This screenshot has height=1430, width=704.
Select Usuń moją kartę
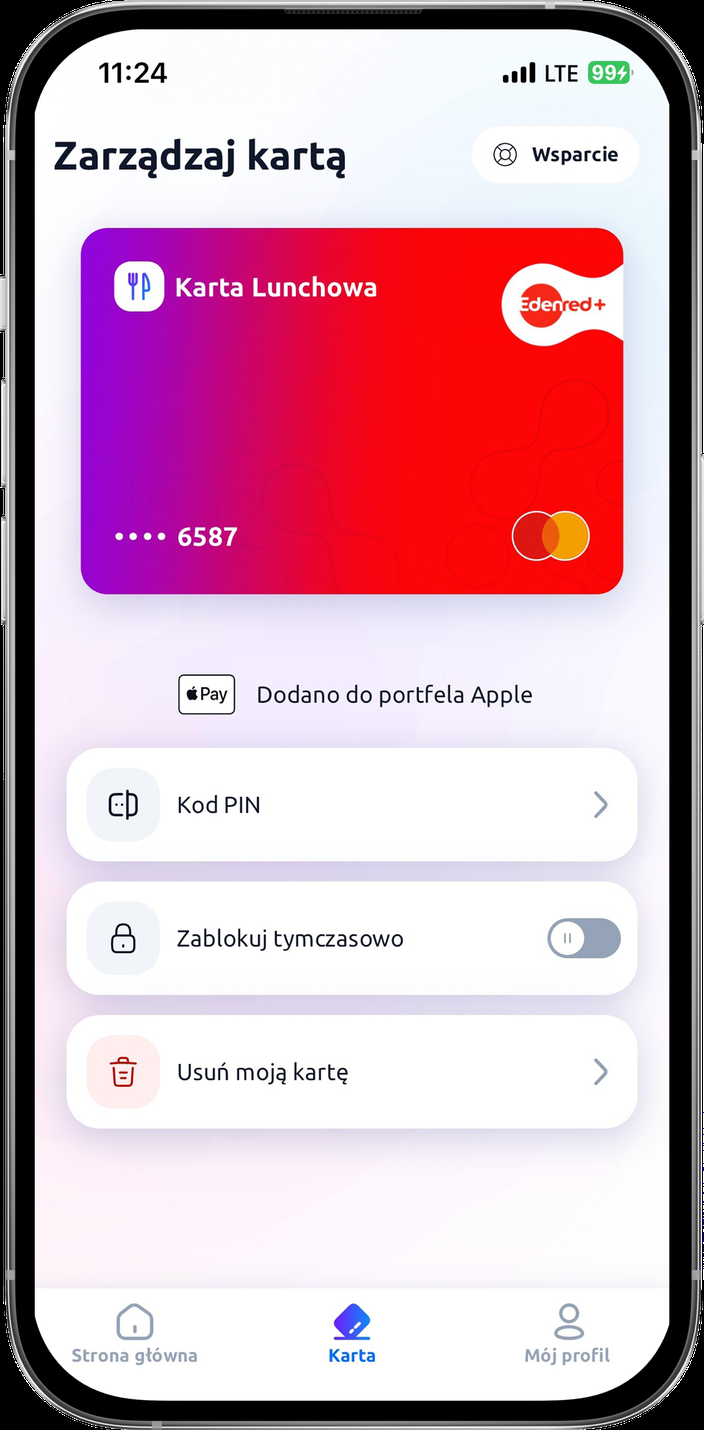pyautogui.click(x=352, y=1073)
